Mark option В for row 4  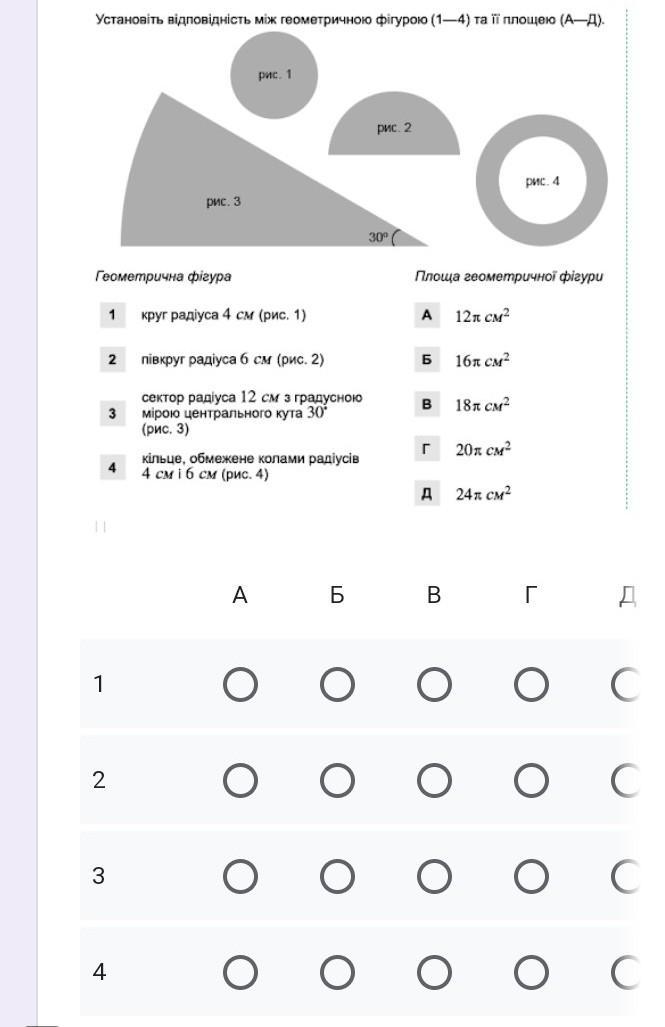(434, 972)
